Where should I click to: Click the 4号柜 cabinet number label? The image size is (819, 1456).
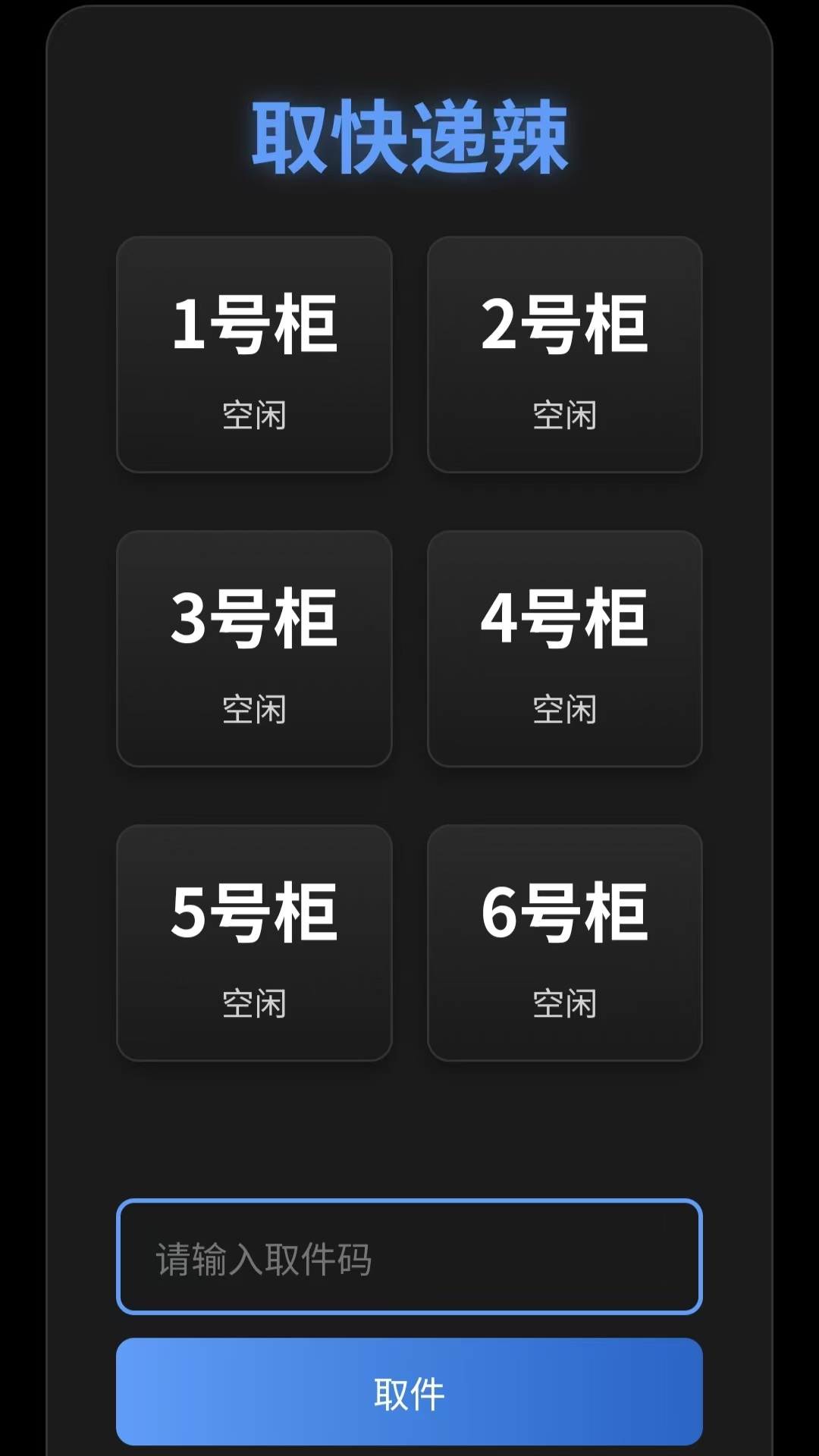(x=564, y=622)
